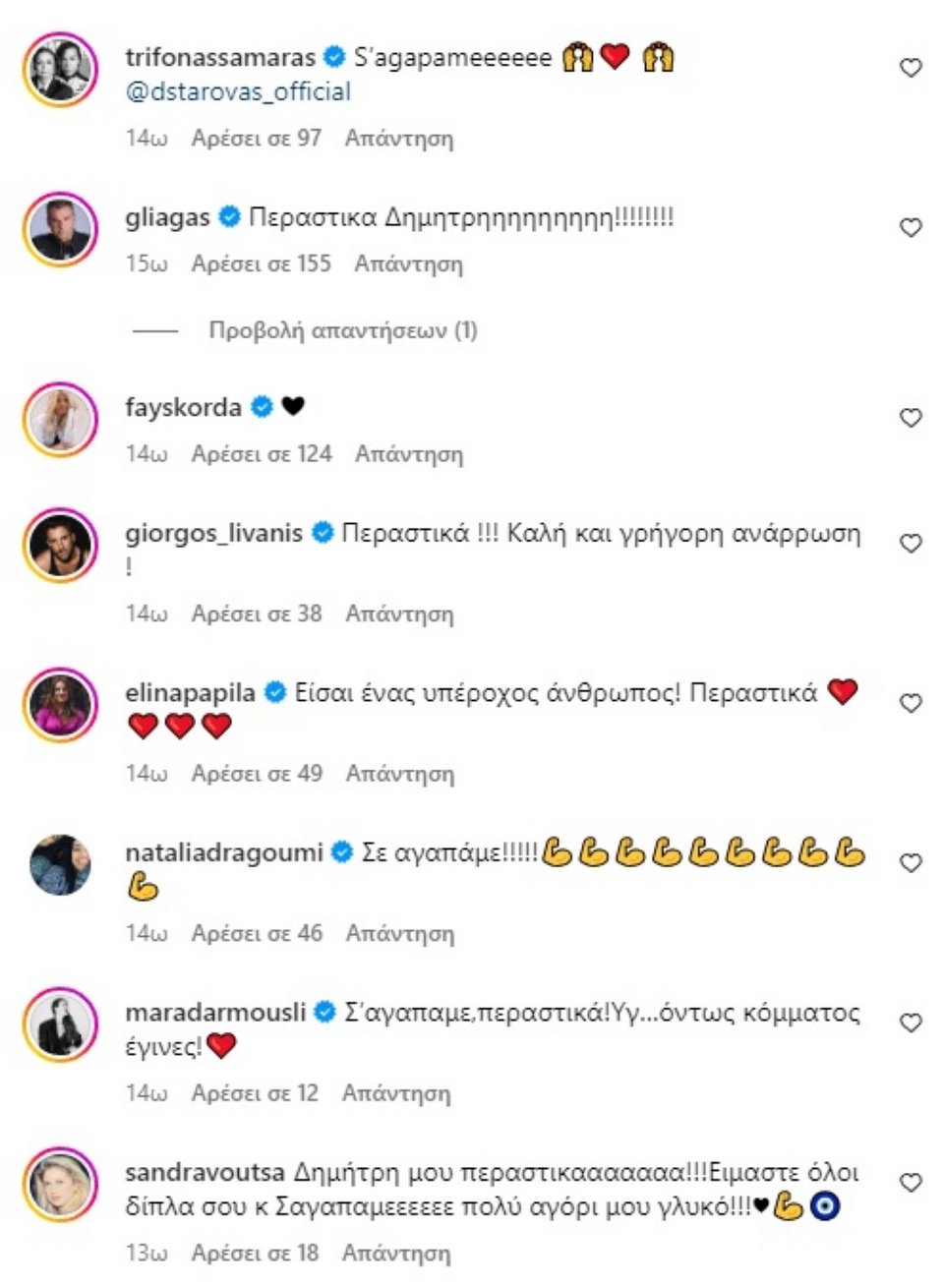Viewport: 944px width, 1288px height.
Task: Open the @dstarovas_official mention link
Action: (238, 91)
